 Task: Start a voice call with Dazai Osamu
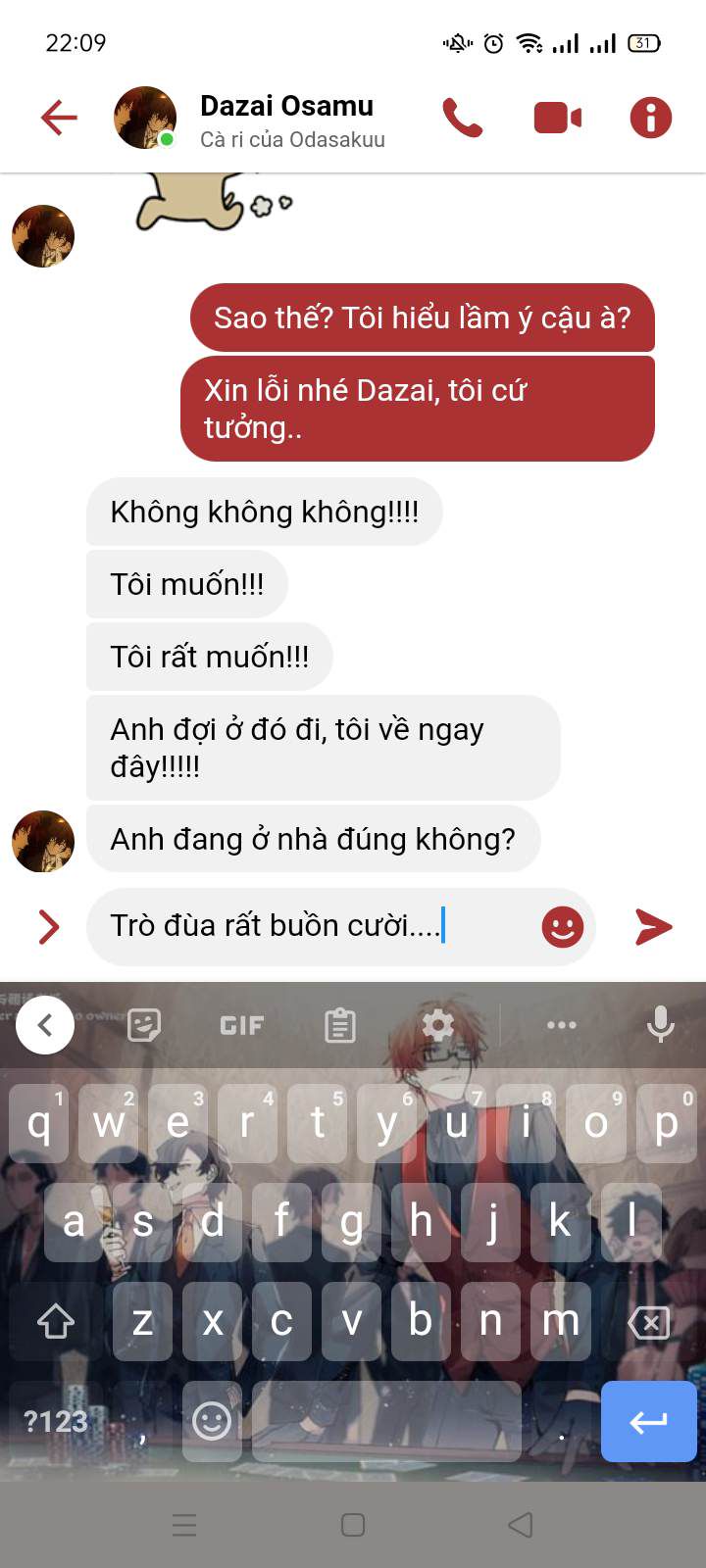(x=462, y=118)
